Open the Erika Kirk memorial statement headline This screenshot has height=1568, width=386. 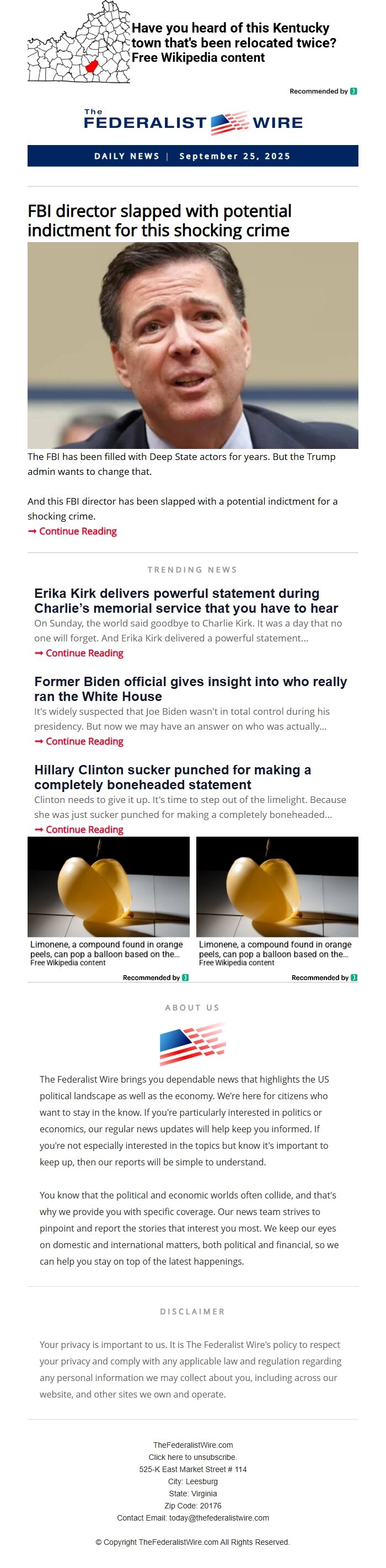coord(186,600)
